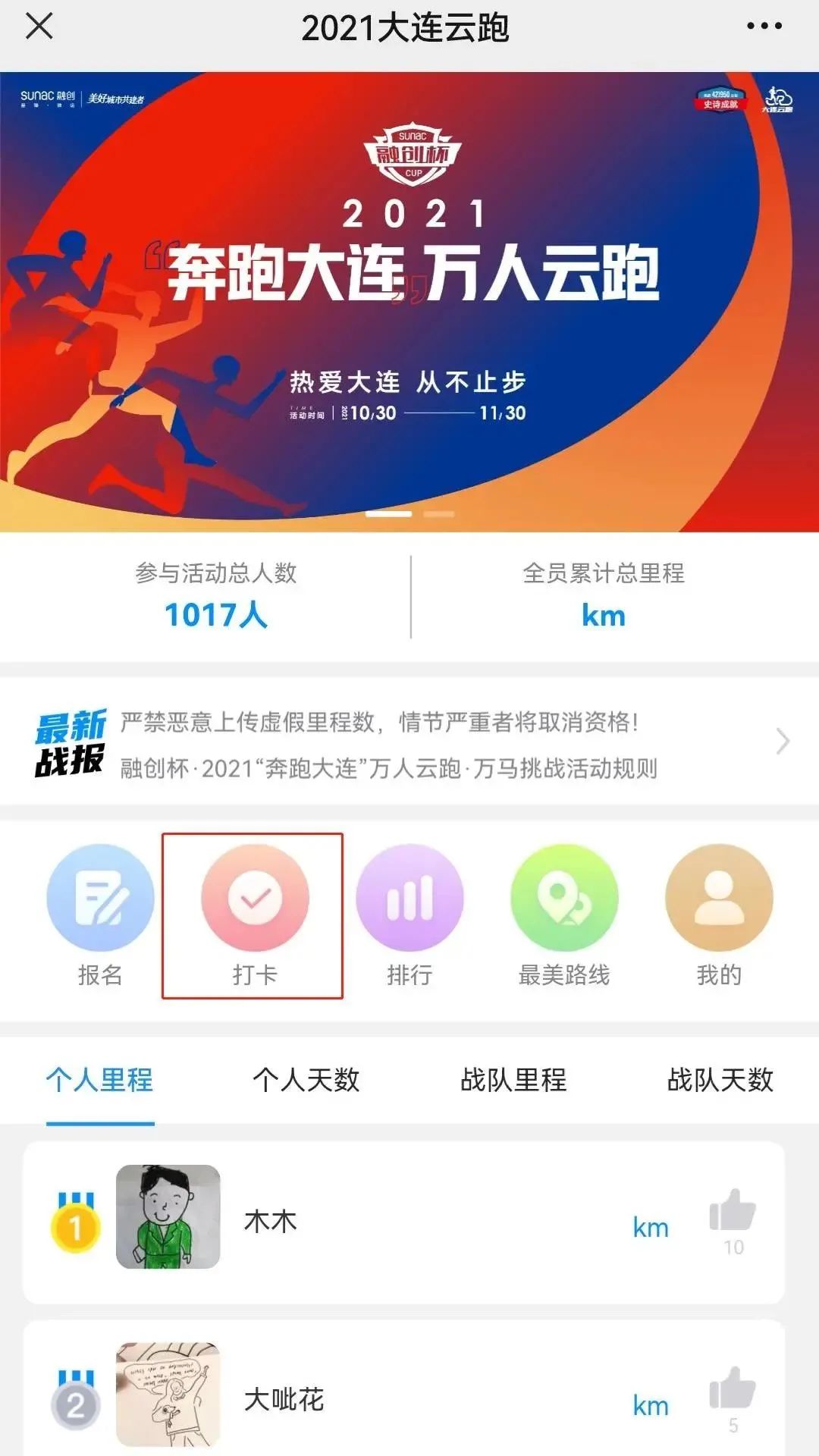Like 木木's ranking entry

[733, 1211]
